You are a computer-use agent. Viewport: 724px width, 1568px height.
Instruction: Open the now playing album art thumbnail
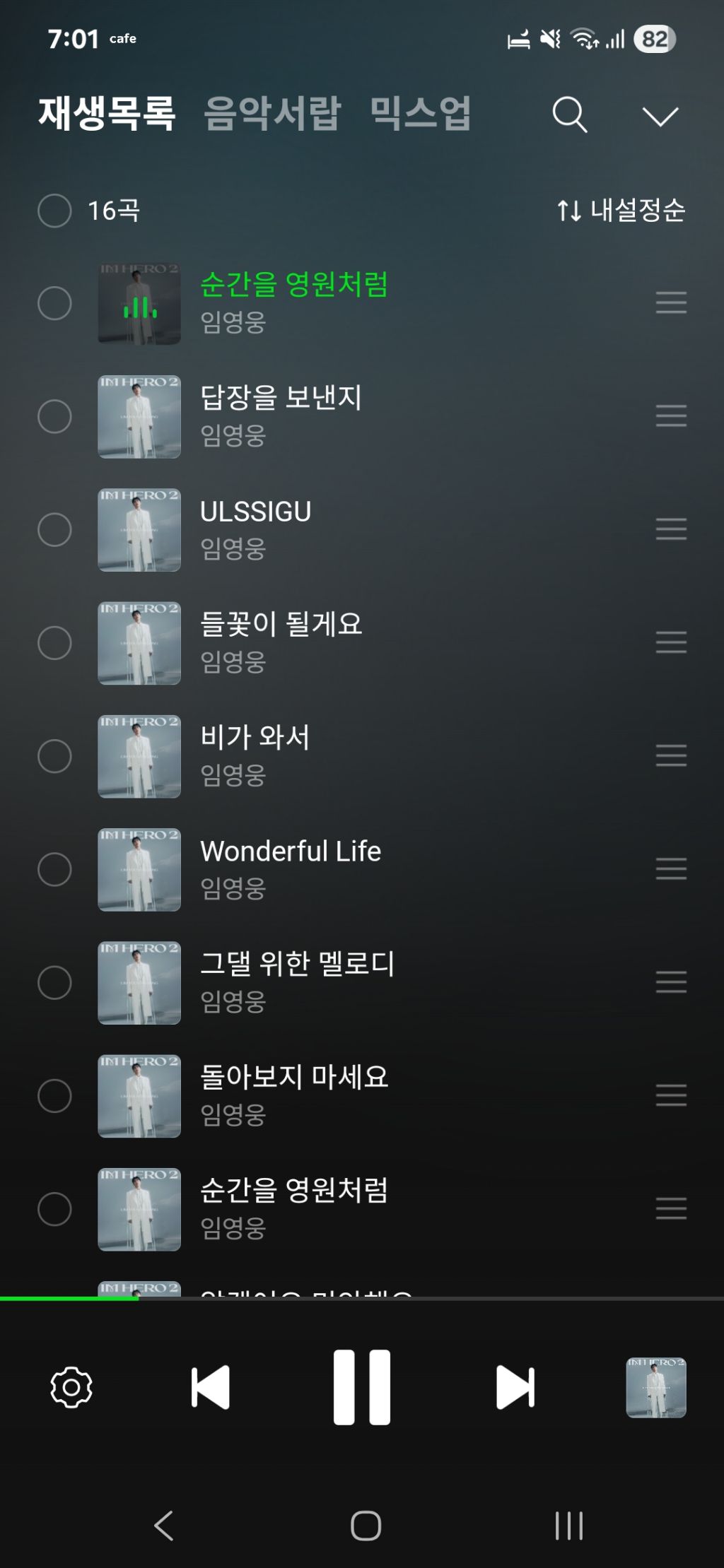click(x=656, y=1388)
